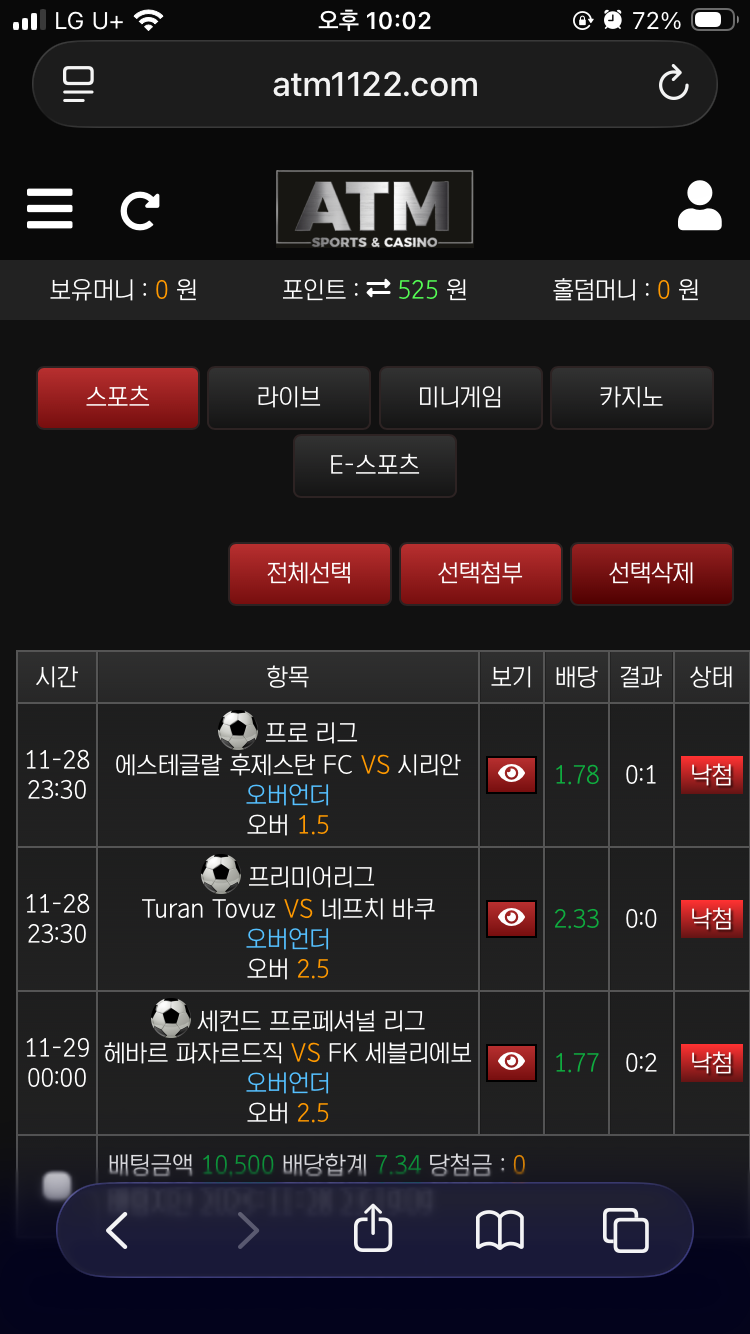Open browser bookmarks
The width and height of the screenshot is (750, 1334).
(x=500, y=1230)
